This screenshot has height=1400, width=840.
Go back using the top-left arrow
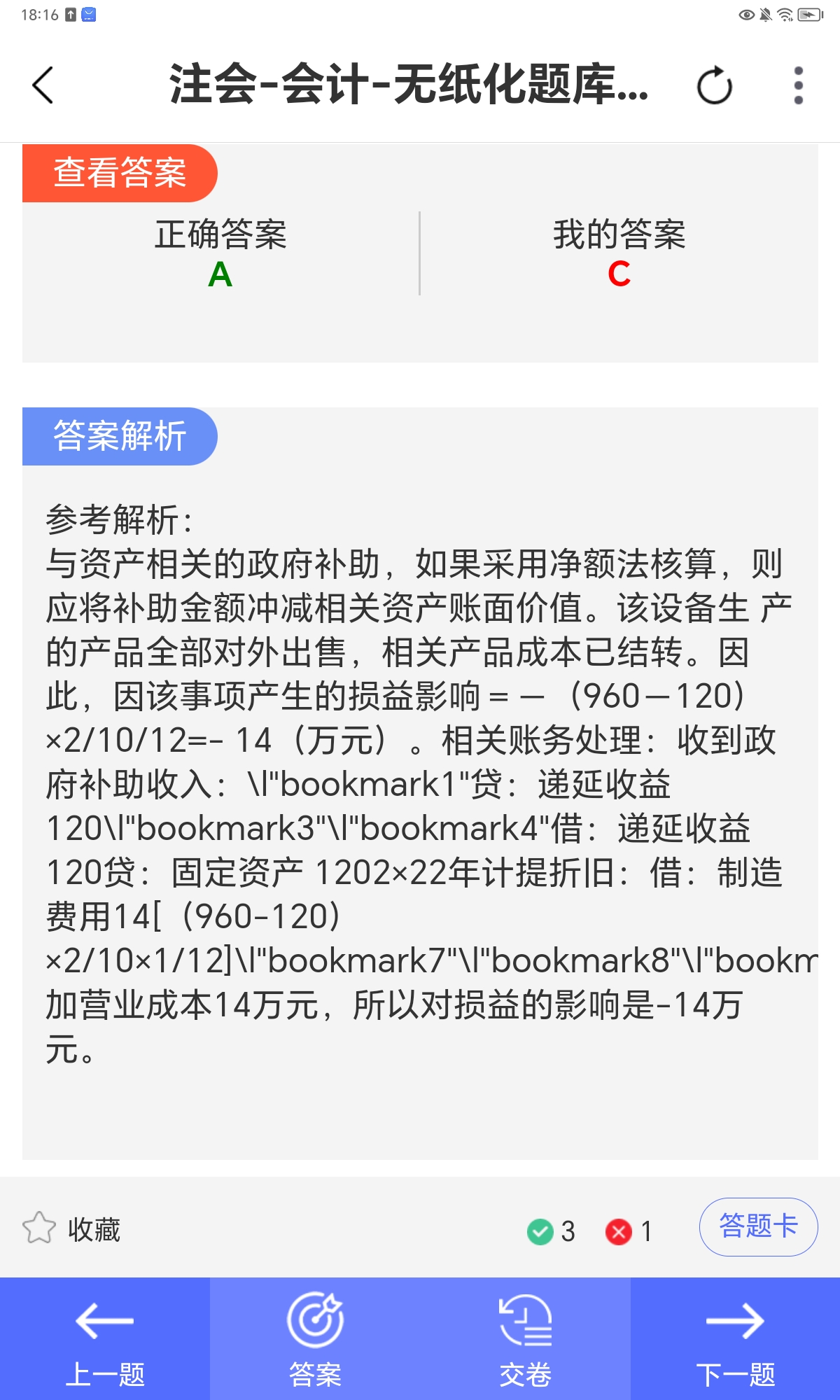pos(43,85)
